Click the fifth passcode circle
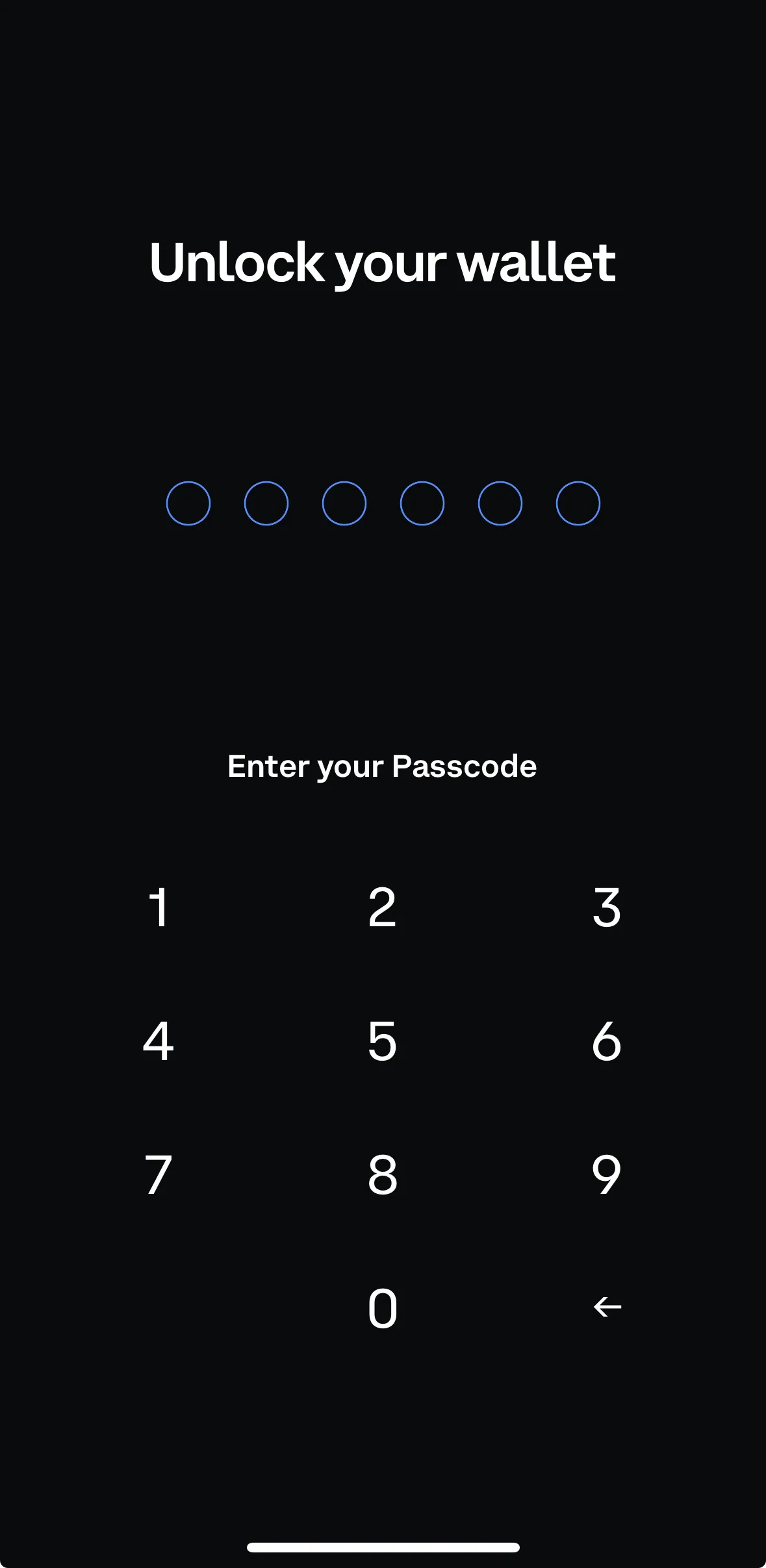The image size is (766, 1568). (x=500, y=503)
